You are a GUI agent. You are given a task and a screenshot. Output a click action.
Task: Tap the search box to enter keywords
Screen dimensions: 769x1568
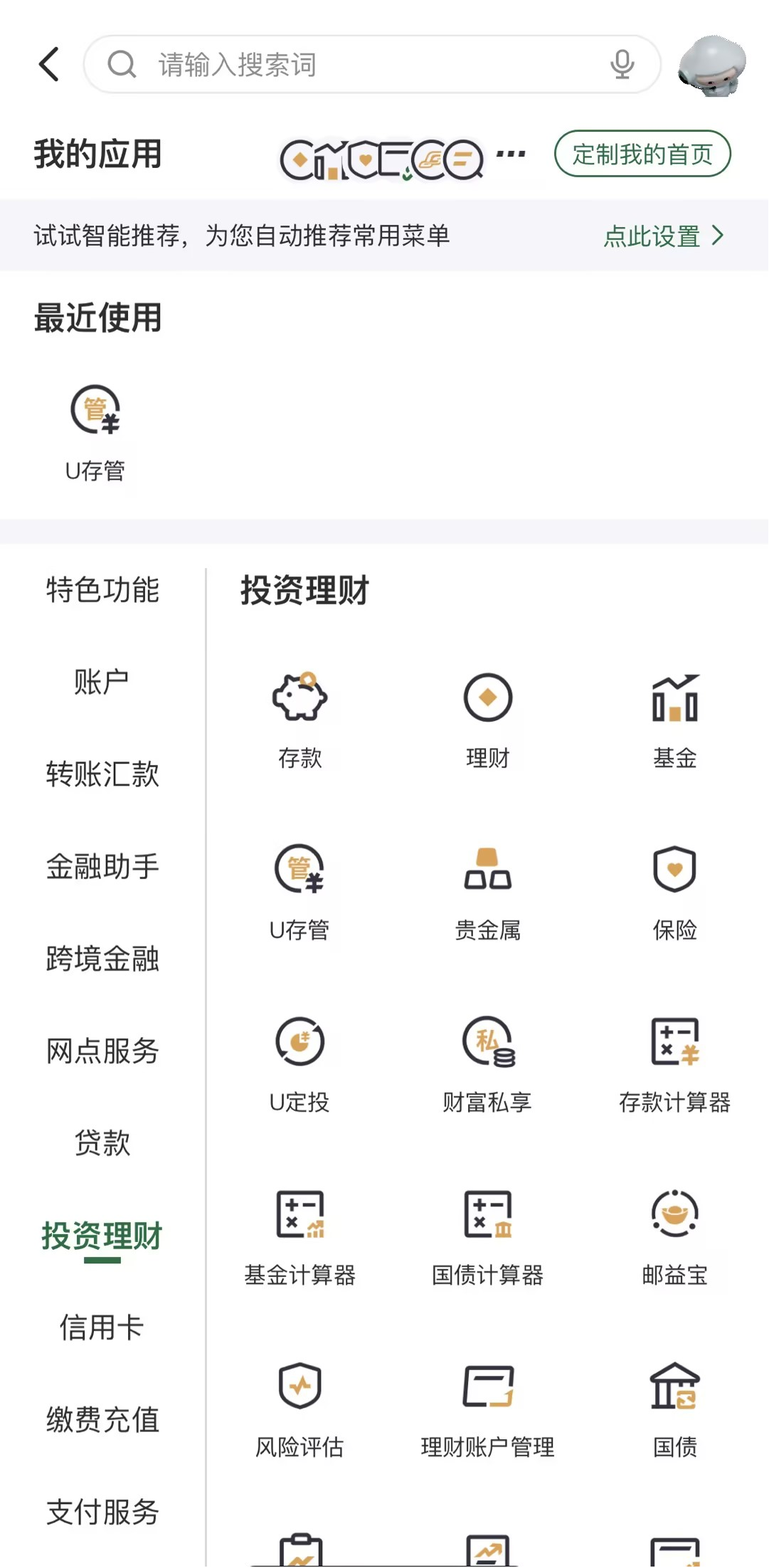coord(356,65)
